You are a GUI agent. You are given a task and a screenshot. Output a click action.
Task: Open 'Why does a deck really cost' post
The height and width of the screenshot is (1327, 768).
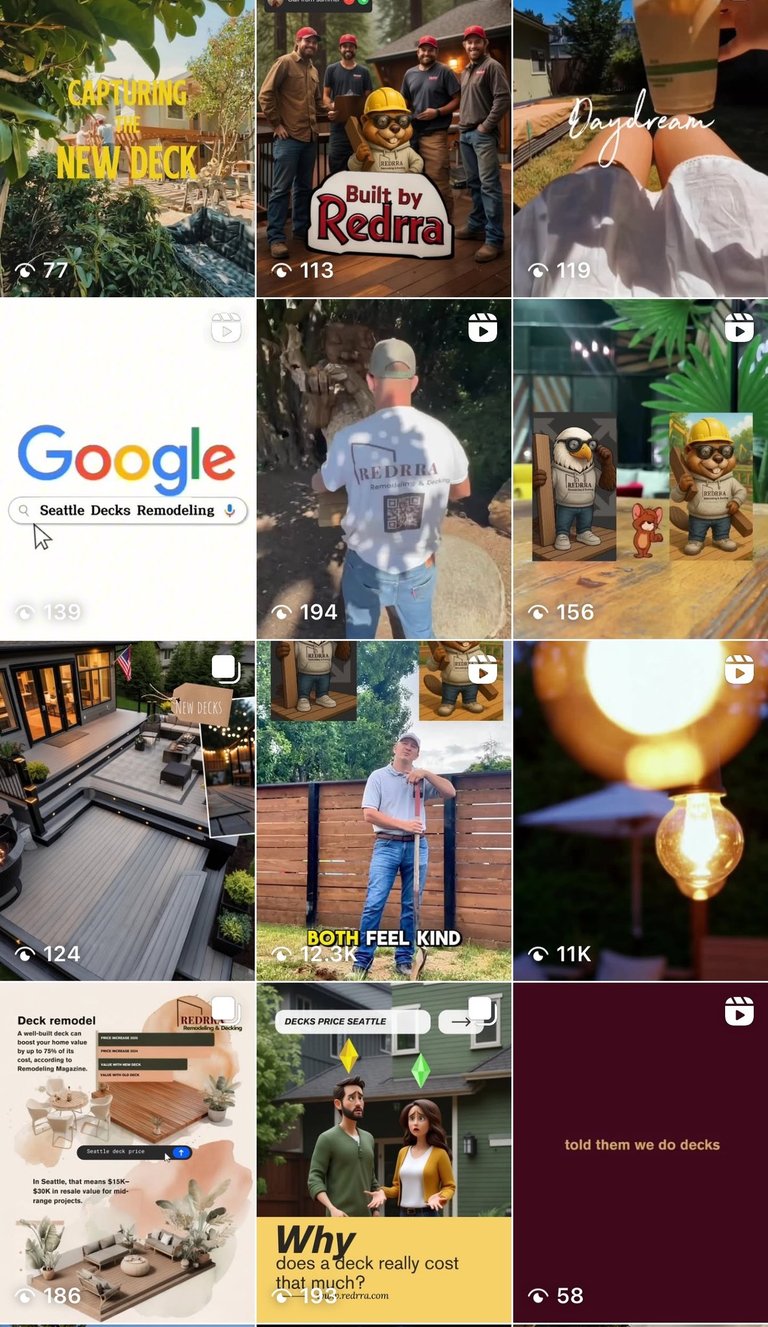pyautogui.click(x=383, y=1152)
